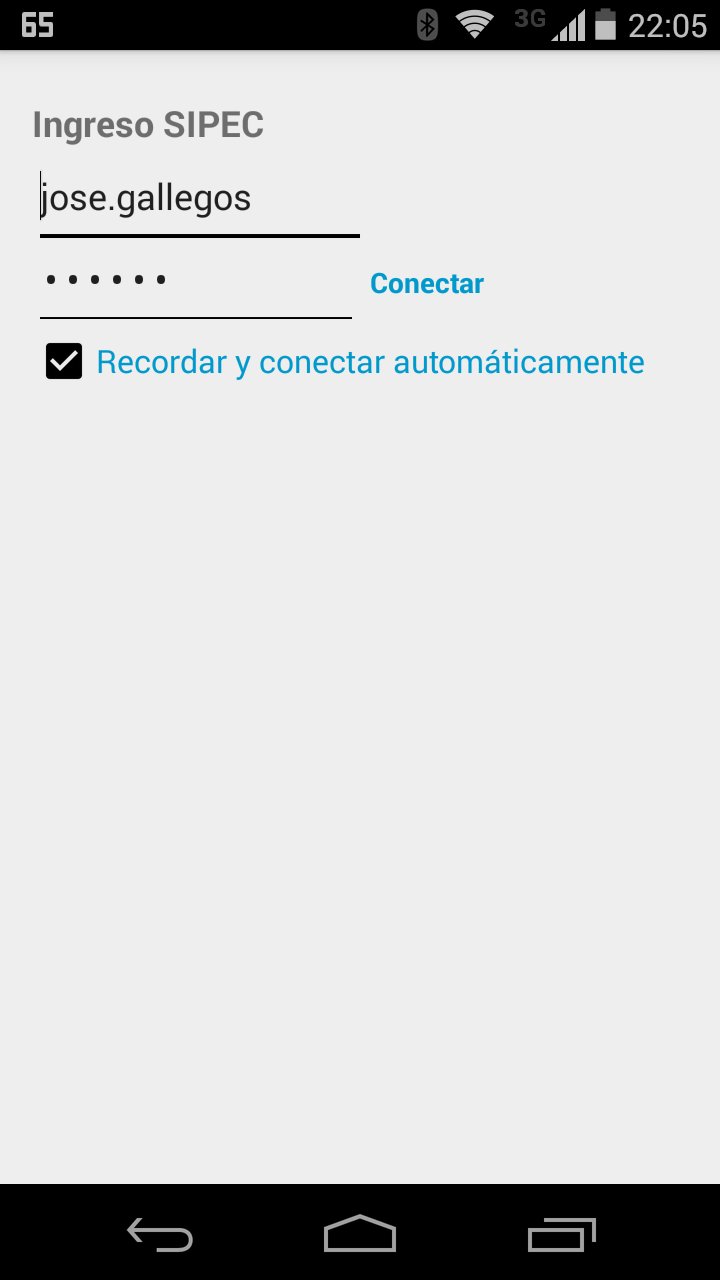Open the recent apps button
The width and height of the screenshot is (720, 1280).
click(x=561, y=1234)
